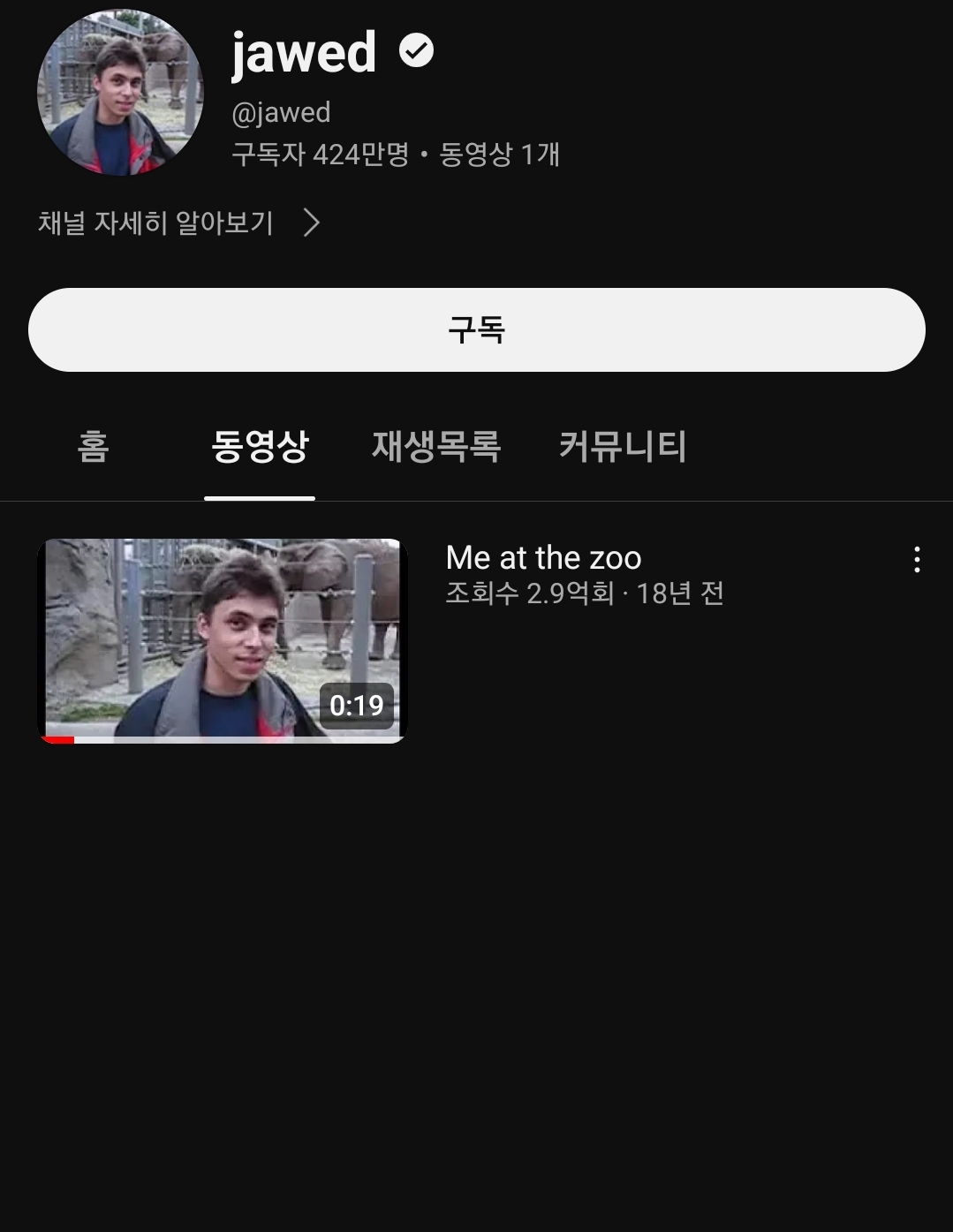Screen dimensions: 953x1232
Task: Open more options for Me at the zoo
Action: tap(917, 559)
